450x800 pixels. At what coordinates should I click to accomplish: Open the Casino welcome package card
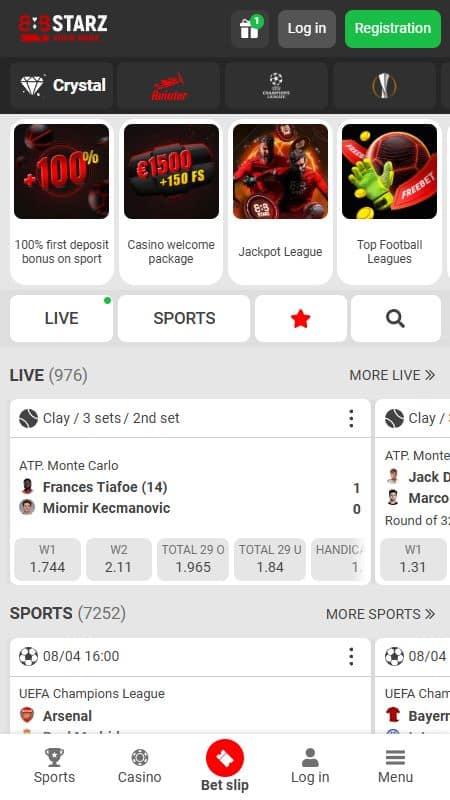(171, 202)
